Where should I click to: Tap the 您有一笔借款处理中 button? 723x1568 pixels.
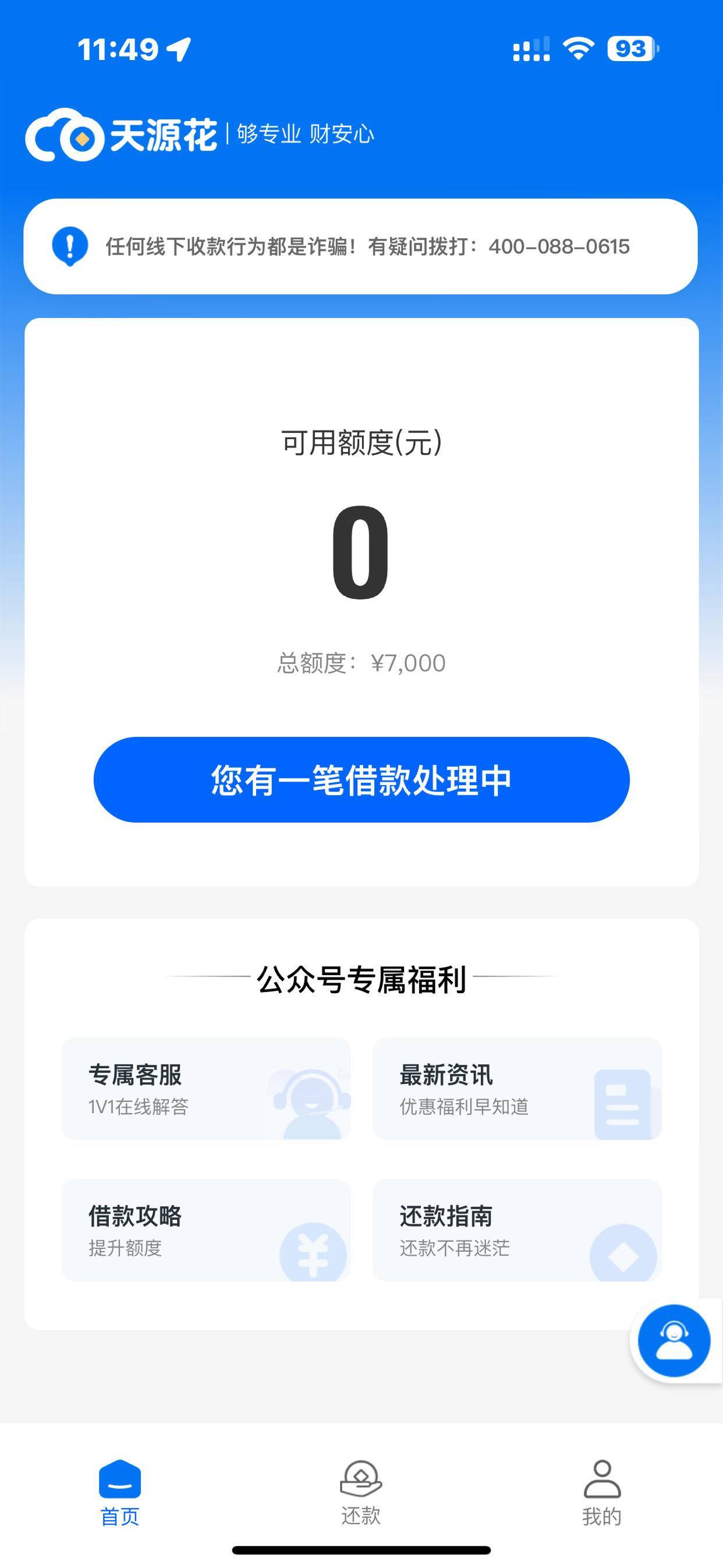pyautogui.click(x=361, y=780)
